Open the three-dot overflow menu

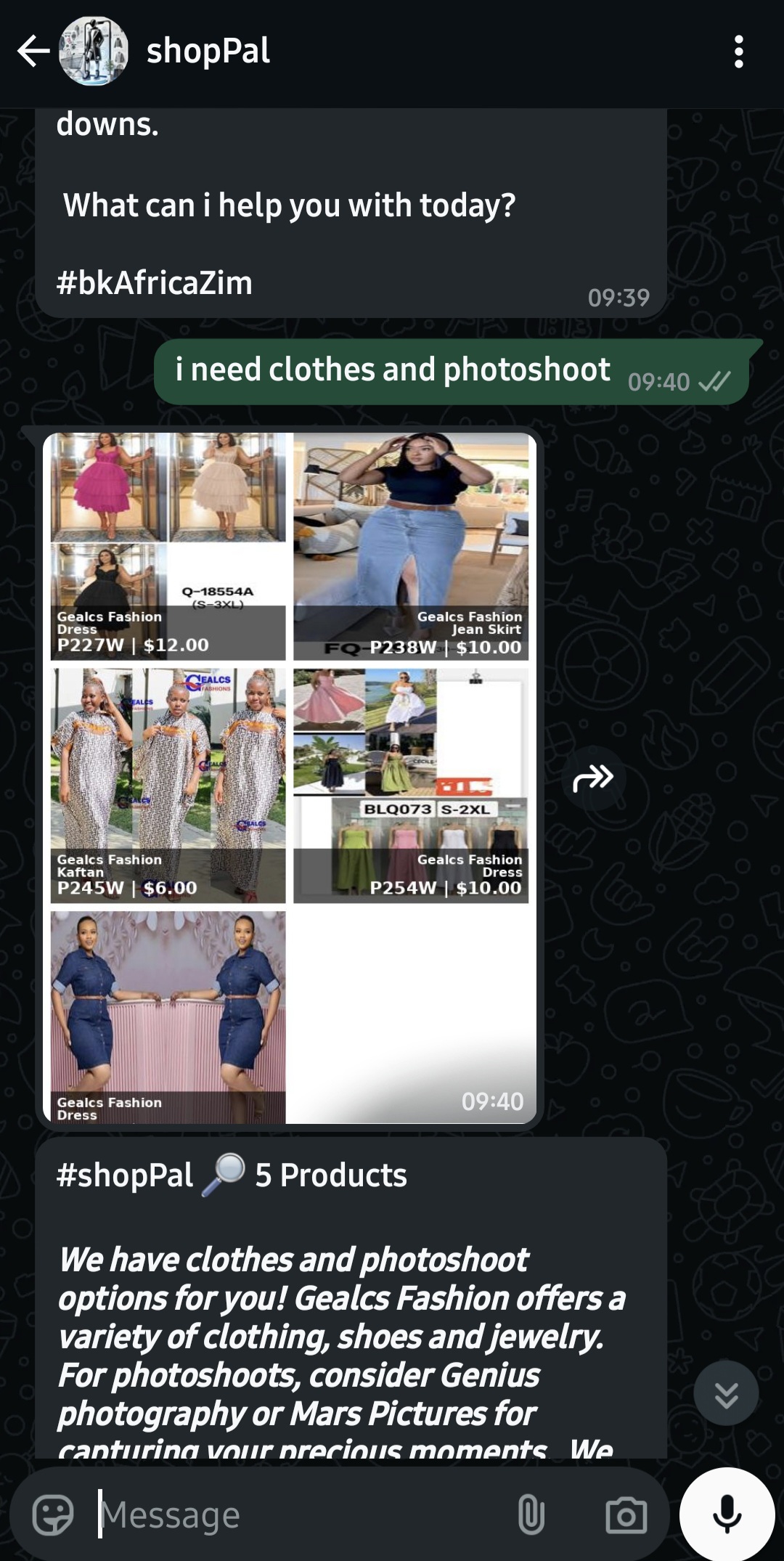coord(738,52)
